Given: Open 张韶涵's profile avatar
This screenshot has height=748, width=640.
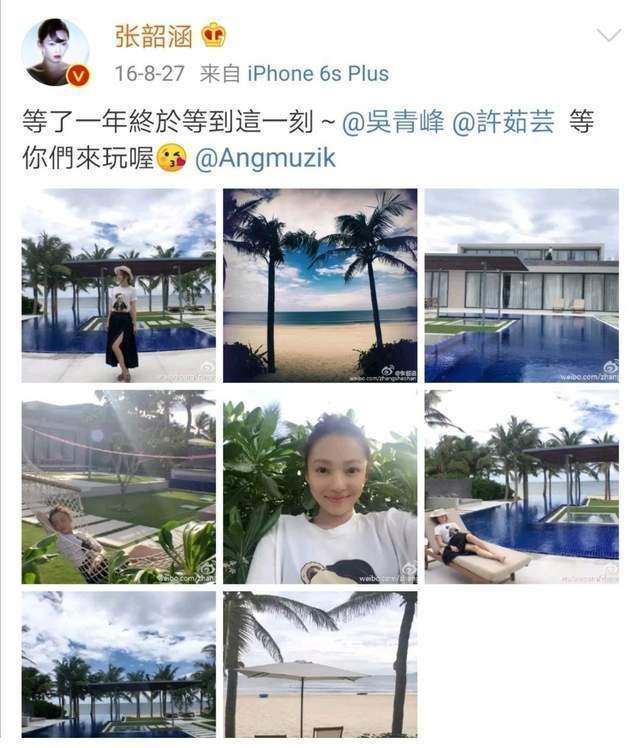Looking at the screenshot, I should (54, 52).
